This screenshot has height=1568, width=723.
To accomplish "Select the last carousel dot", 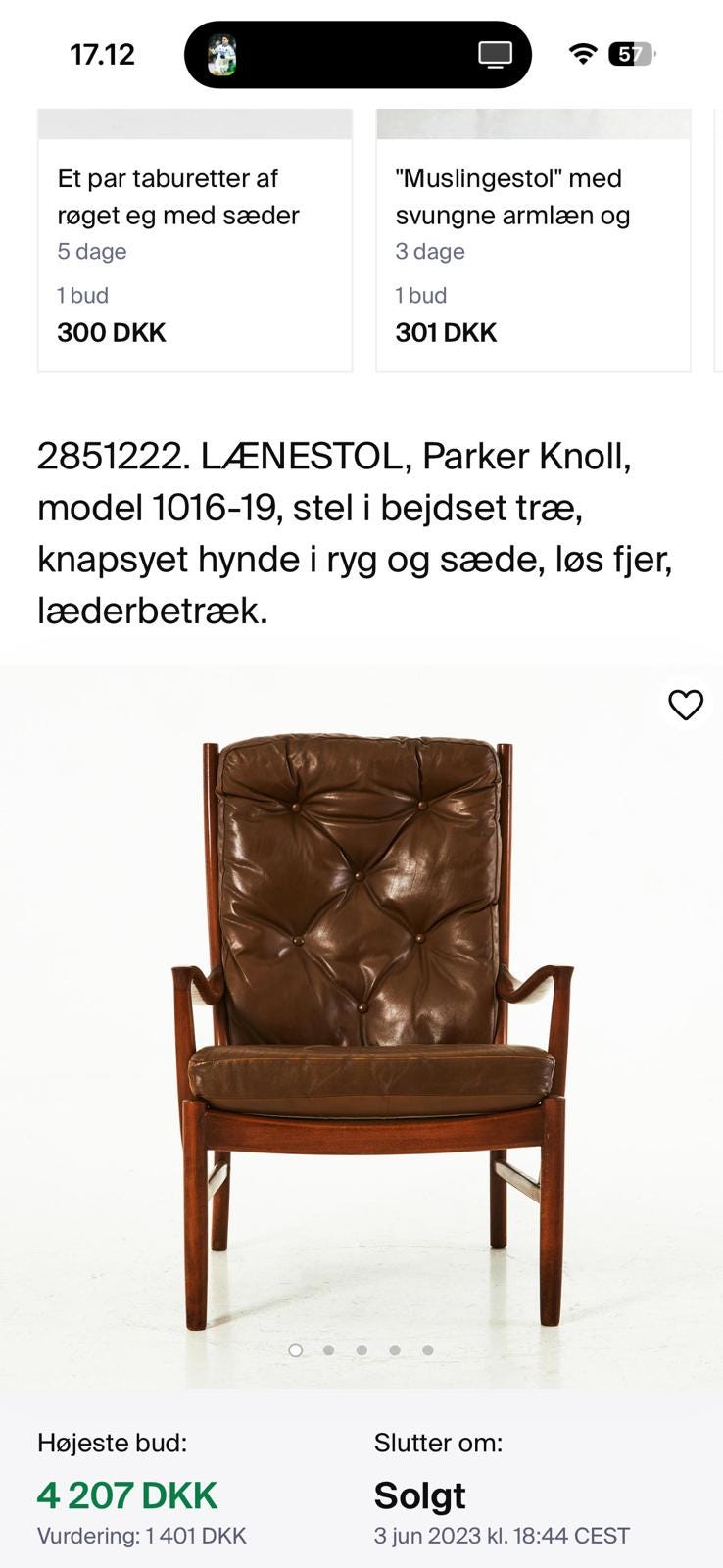I will [x=428, y=1349].
